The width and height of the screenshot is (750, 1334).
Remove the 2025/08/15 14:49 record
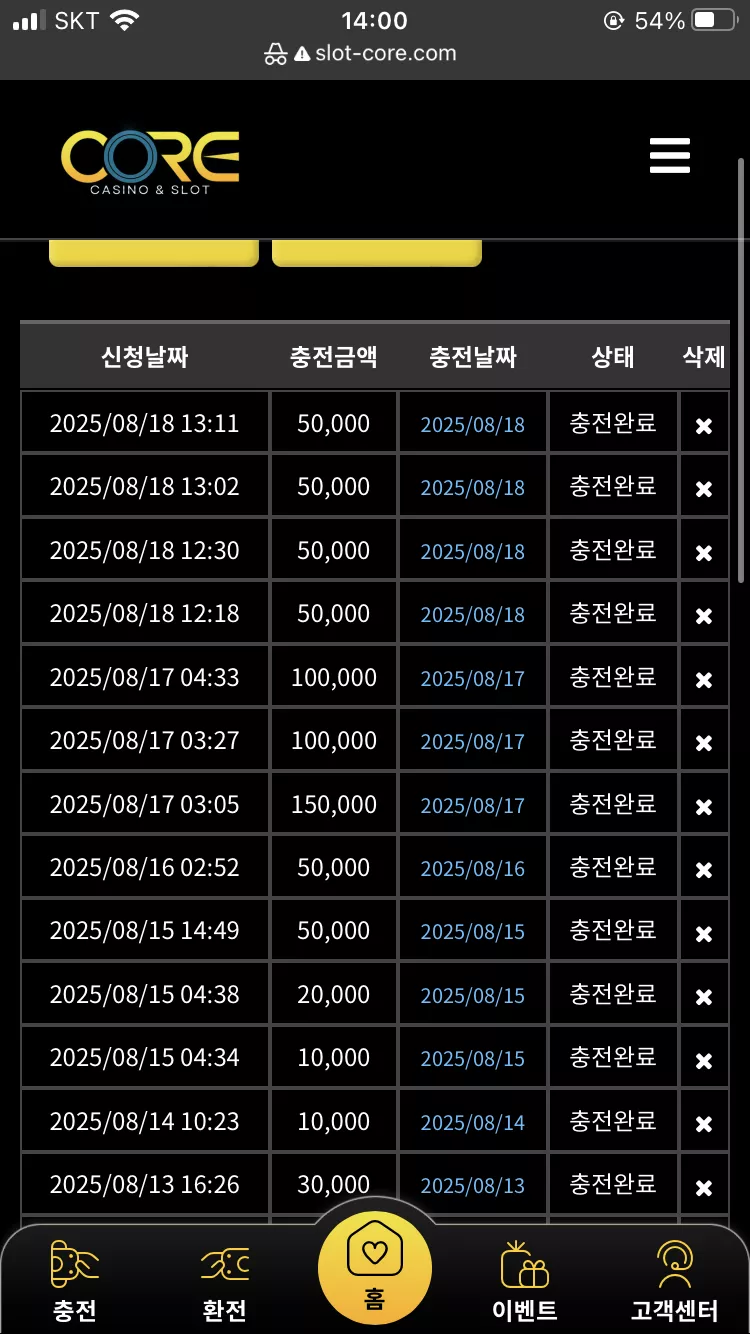coord(704,933)
